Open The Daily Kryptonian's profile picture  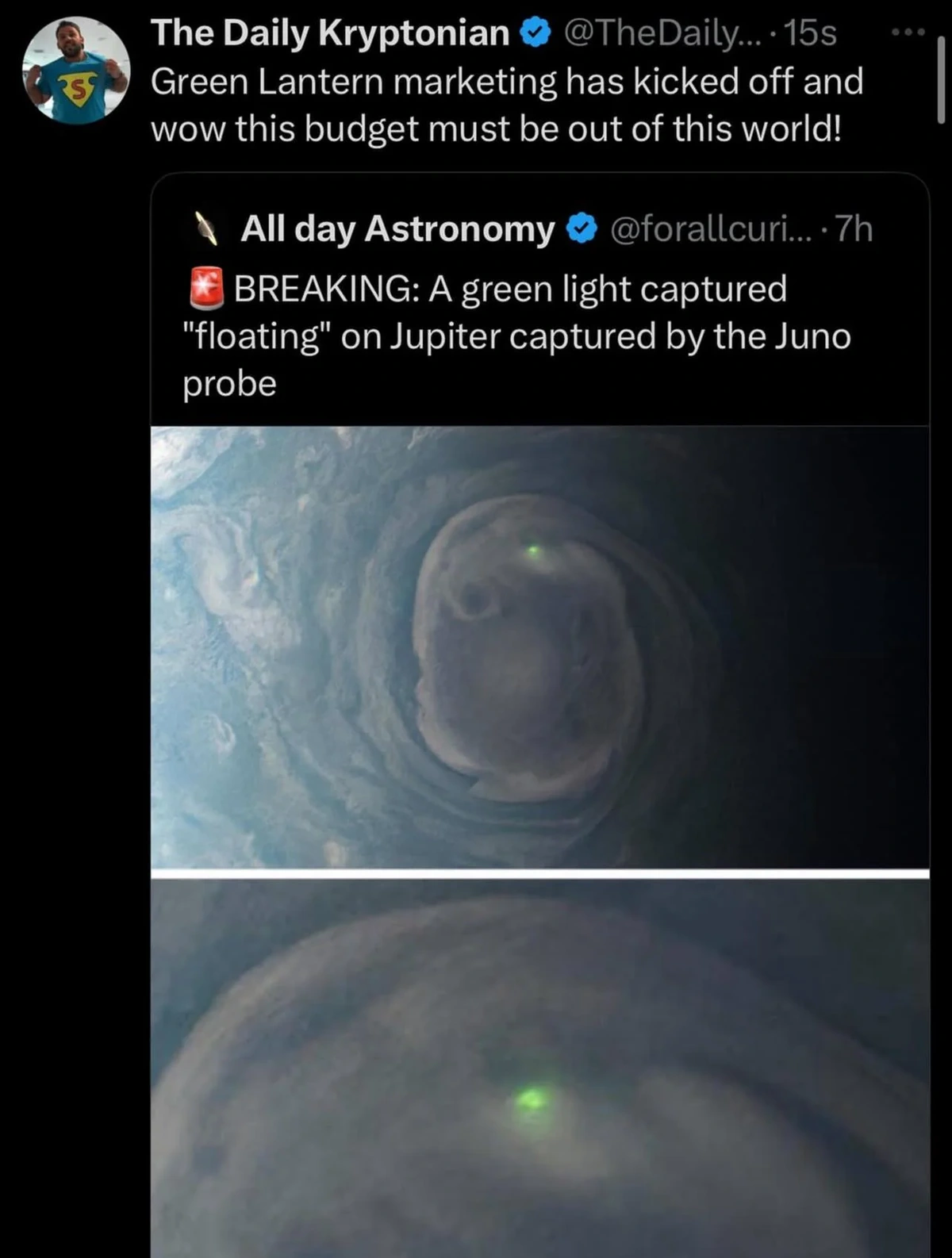coord(76,71)
